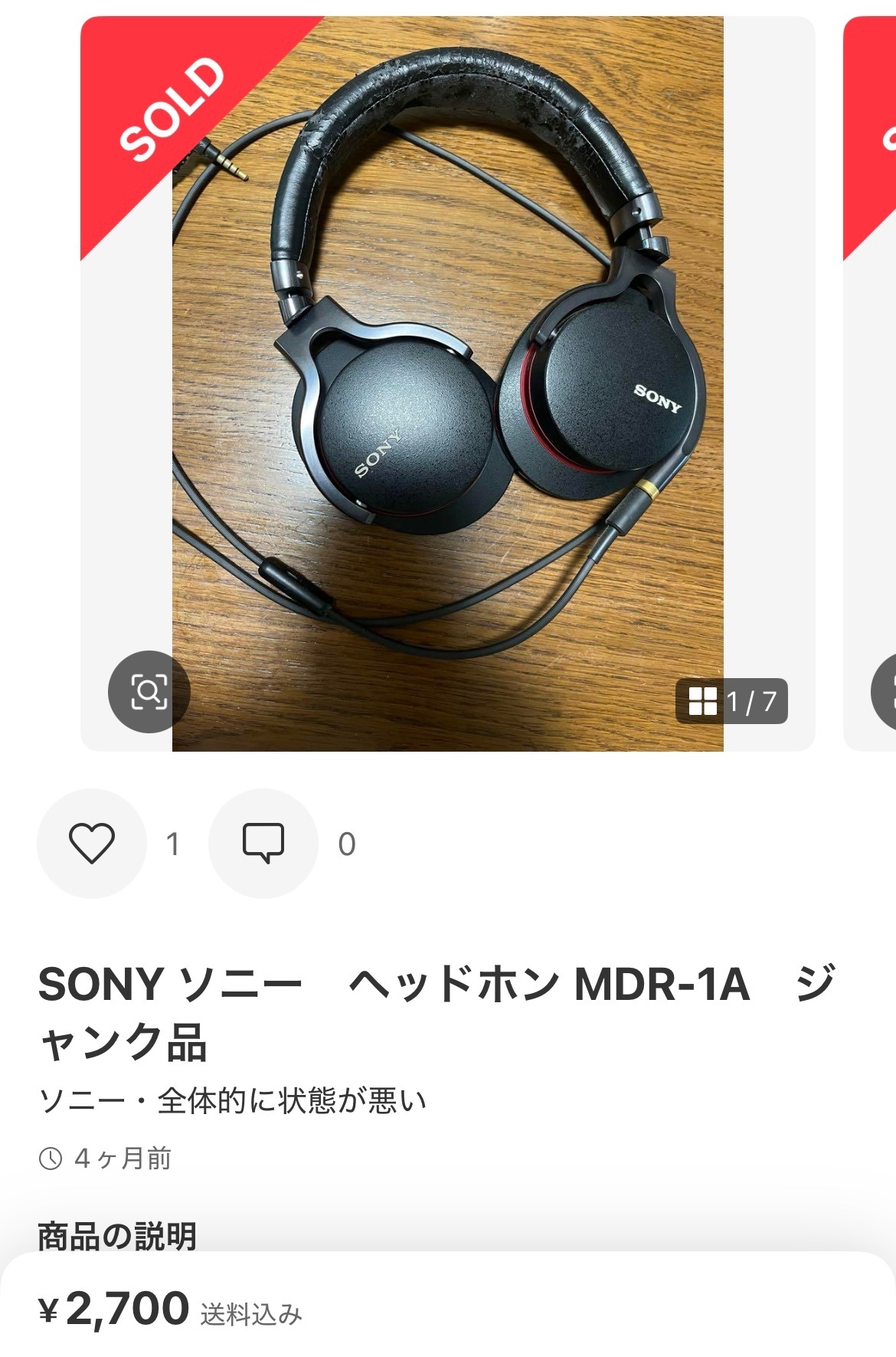Open the 1/7 photo grid view
Screen dimensions: 896x1357
coord(731,701)
